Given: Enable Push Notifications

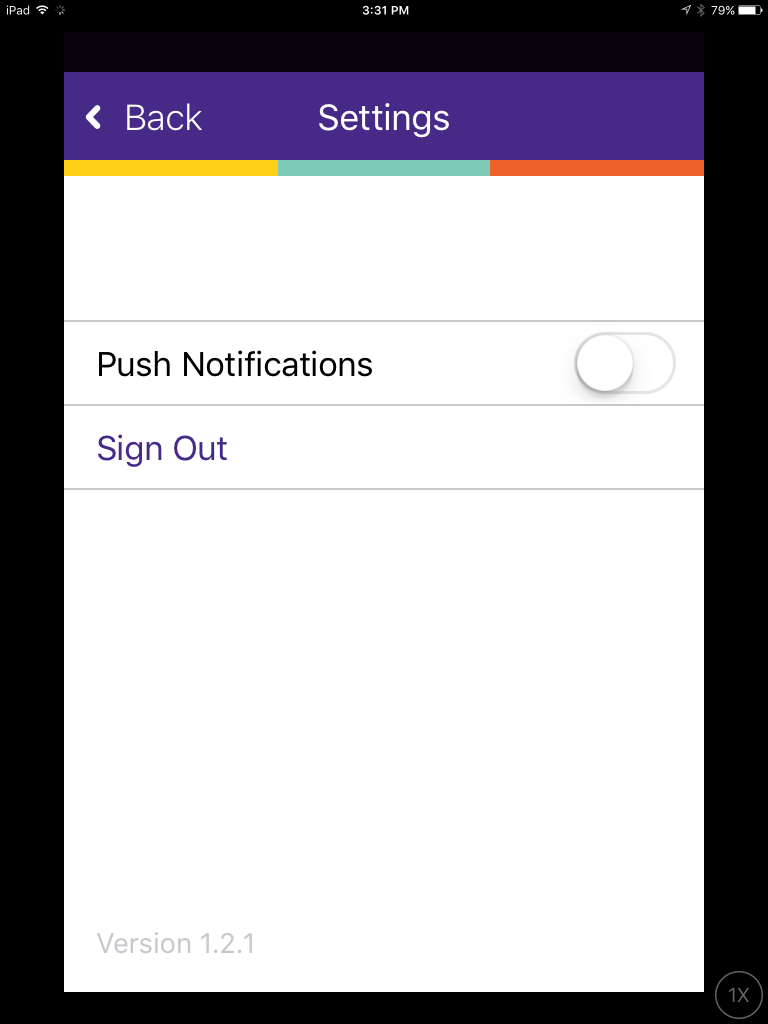Looking at the screenshot, I should 624,364.
